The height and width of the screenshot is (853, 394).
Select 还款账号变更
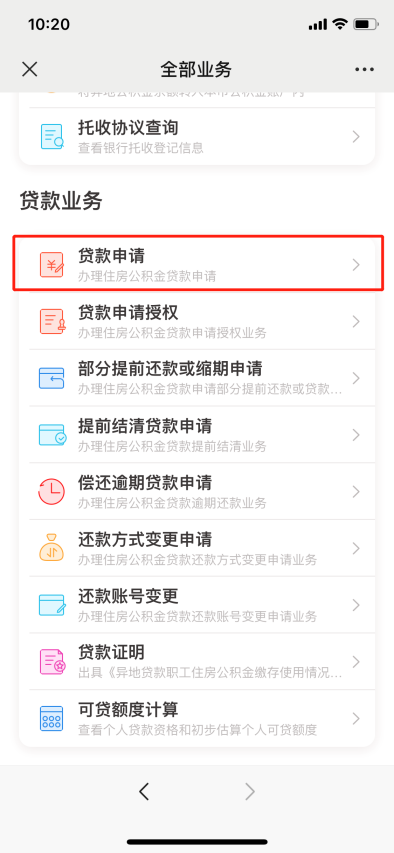click(197, 604)
